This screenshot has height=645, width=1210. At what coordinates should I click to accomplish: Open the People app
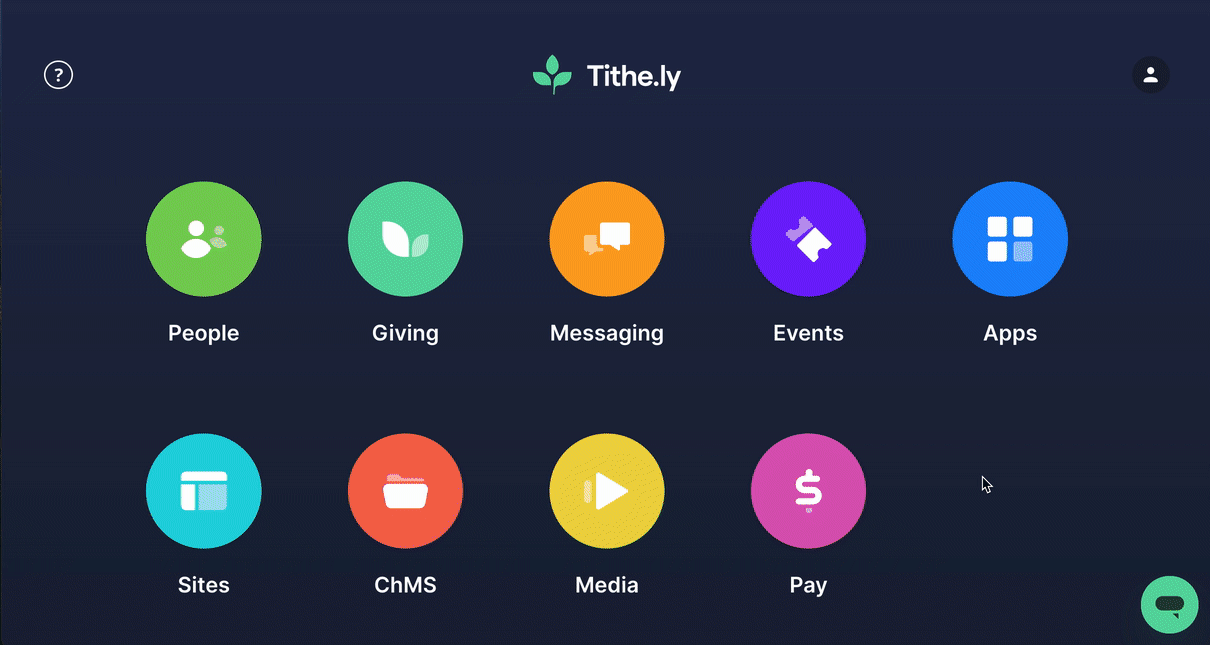click(x=204, y=240)
